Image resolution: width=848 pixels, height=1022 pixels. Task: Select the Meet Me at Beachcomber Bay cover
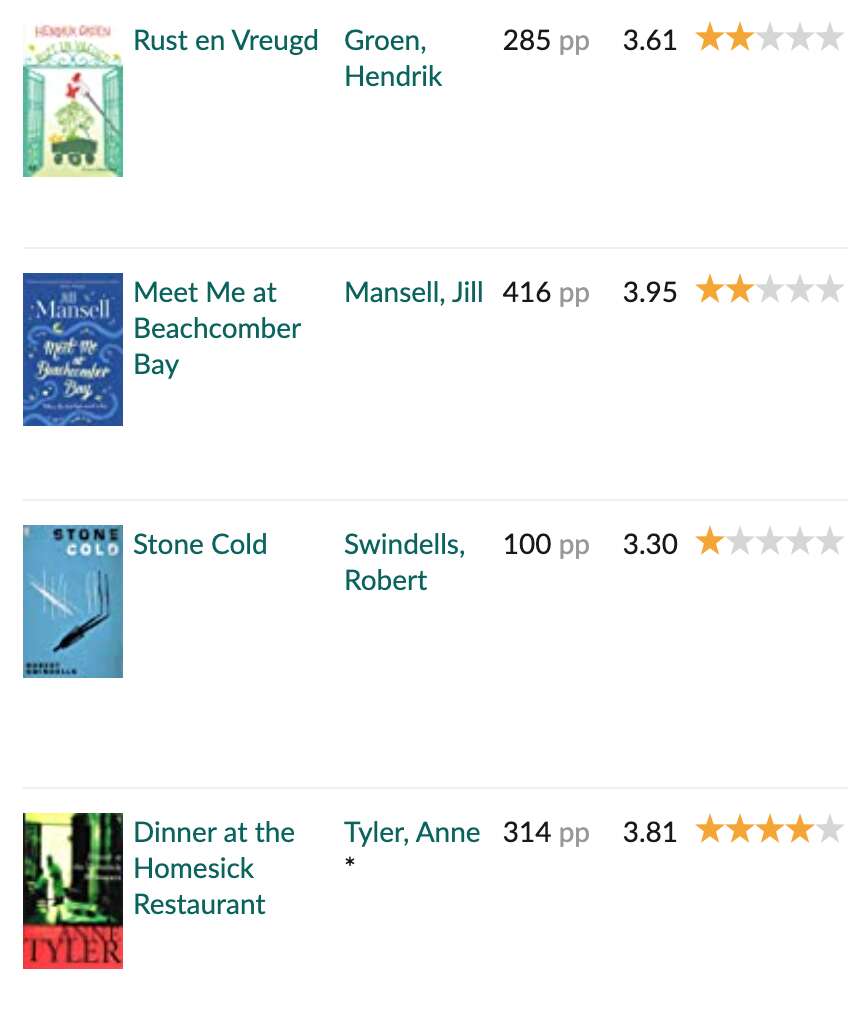coord(73,349)
